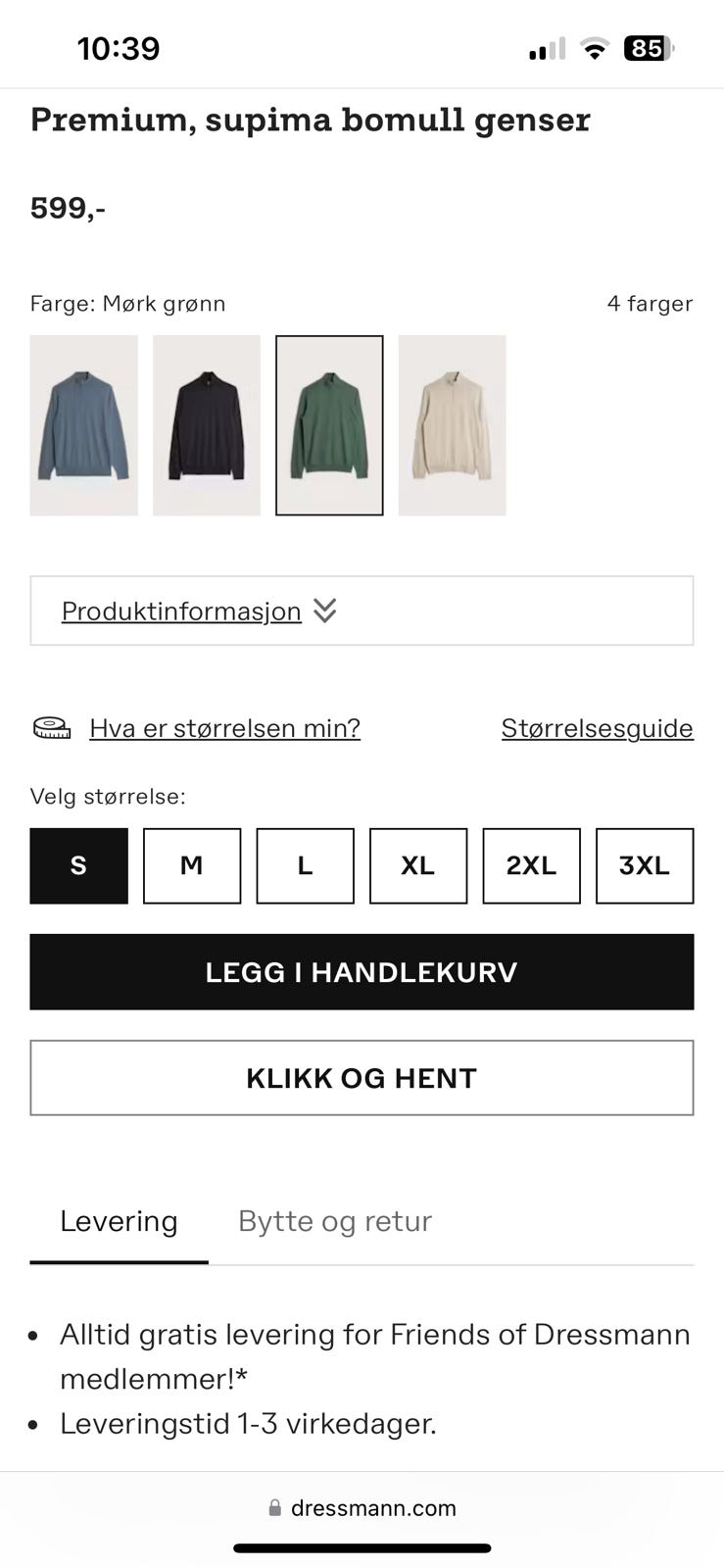
Task: Select size 3XL
Action: tap(645, 865)
